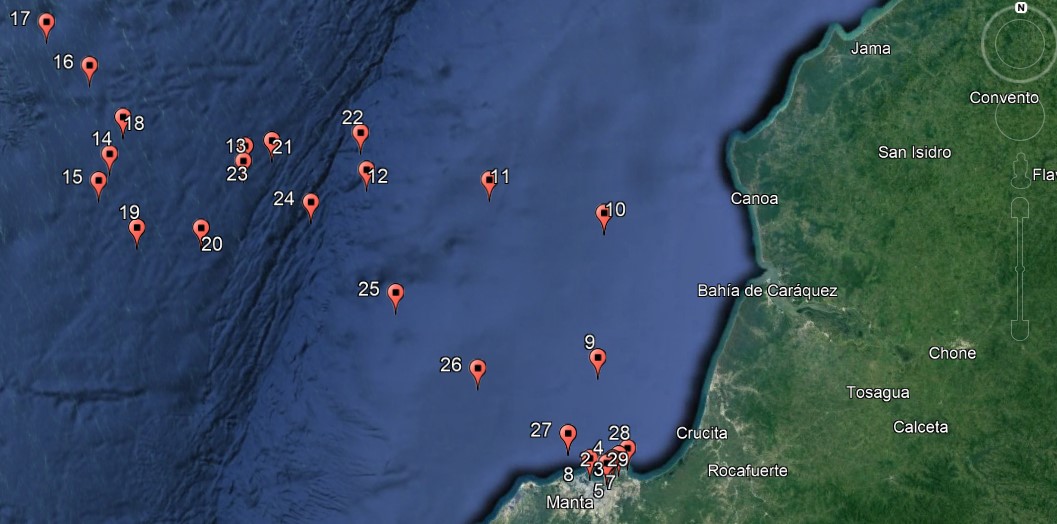The height and width of the screenshot is (524, 1057).
Task: Select the Street View pegman
Action: [1021, 171]
